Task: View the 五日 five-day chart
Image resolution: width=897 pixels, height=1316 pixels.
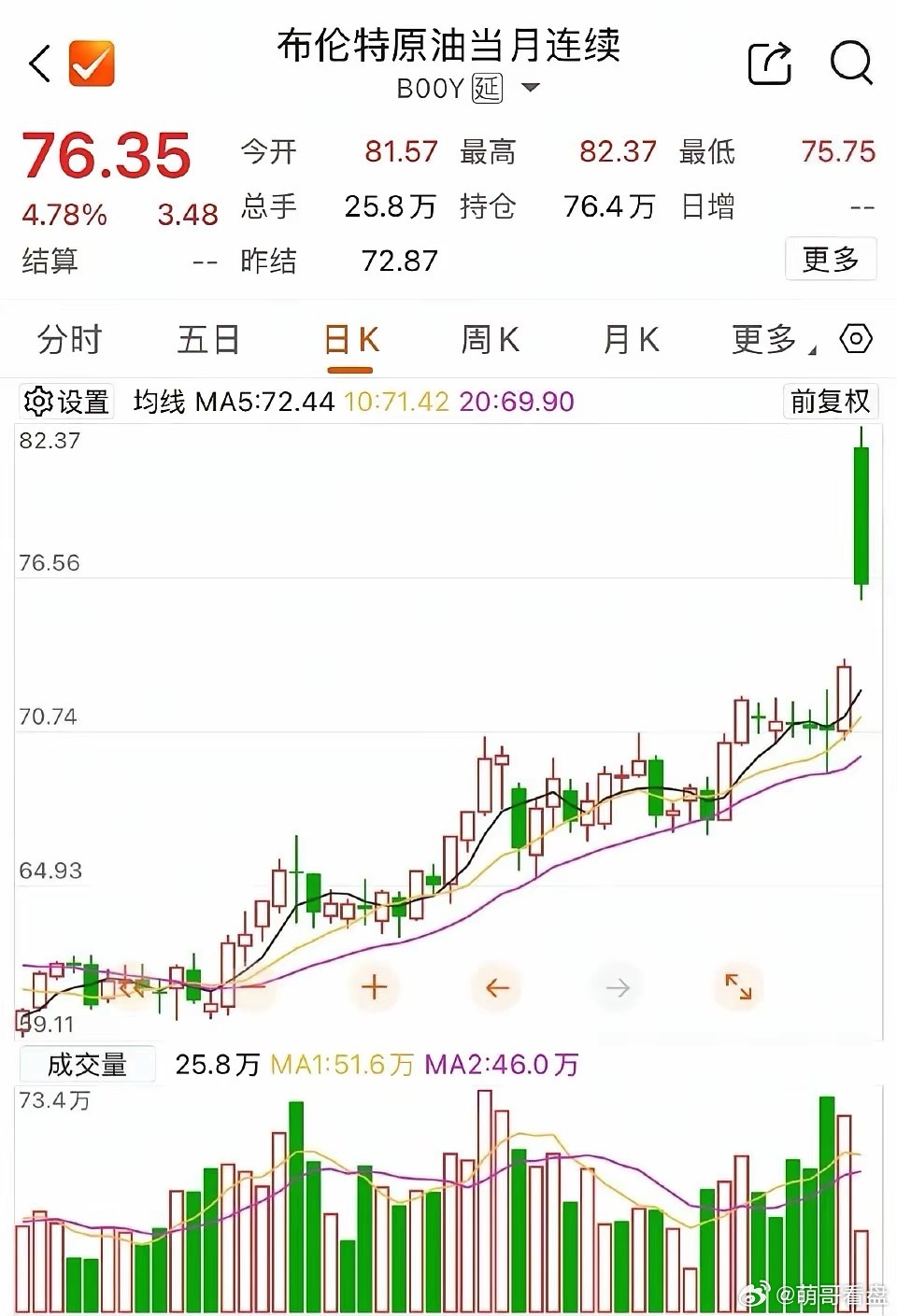Action: tap(208, 340)
